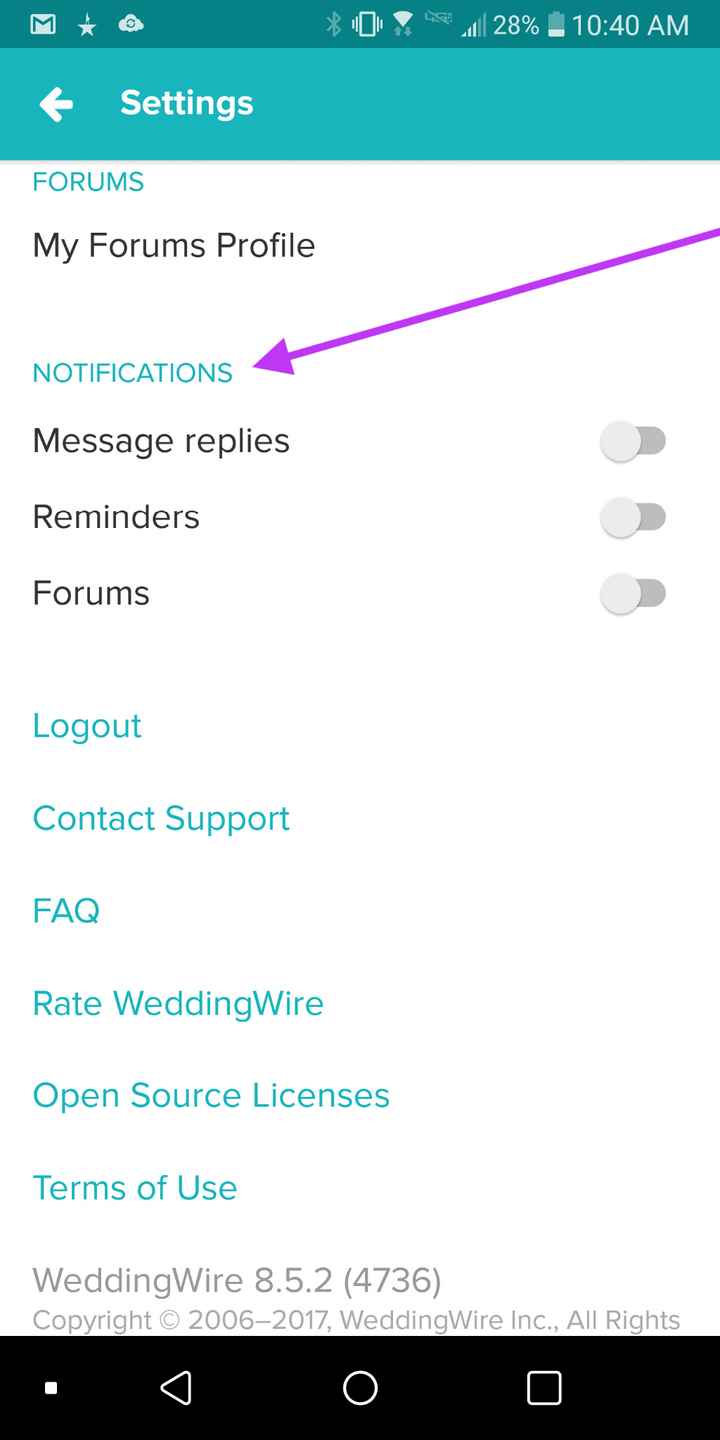Enable Forums notifications

[634, 592]
